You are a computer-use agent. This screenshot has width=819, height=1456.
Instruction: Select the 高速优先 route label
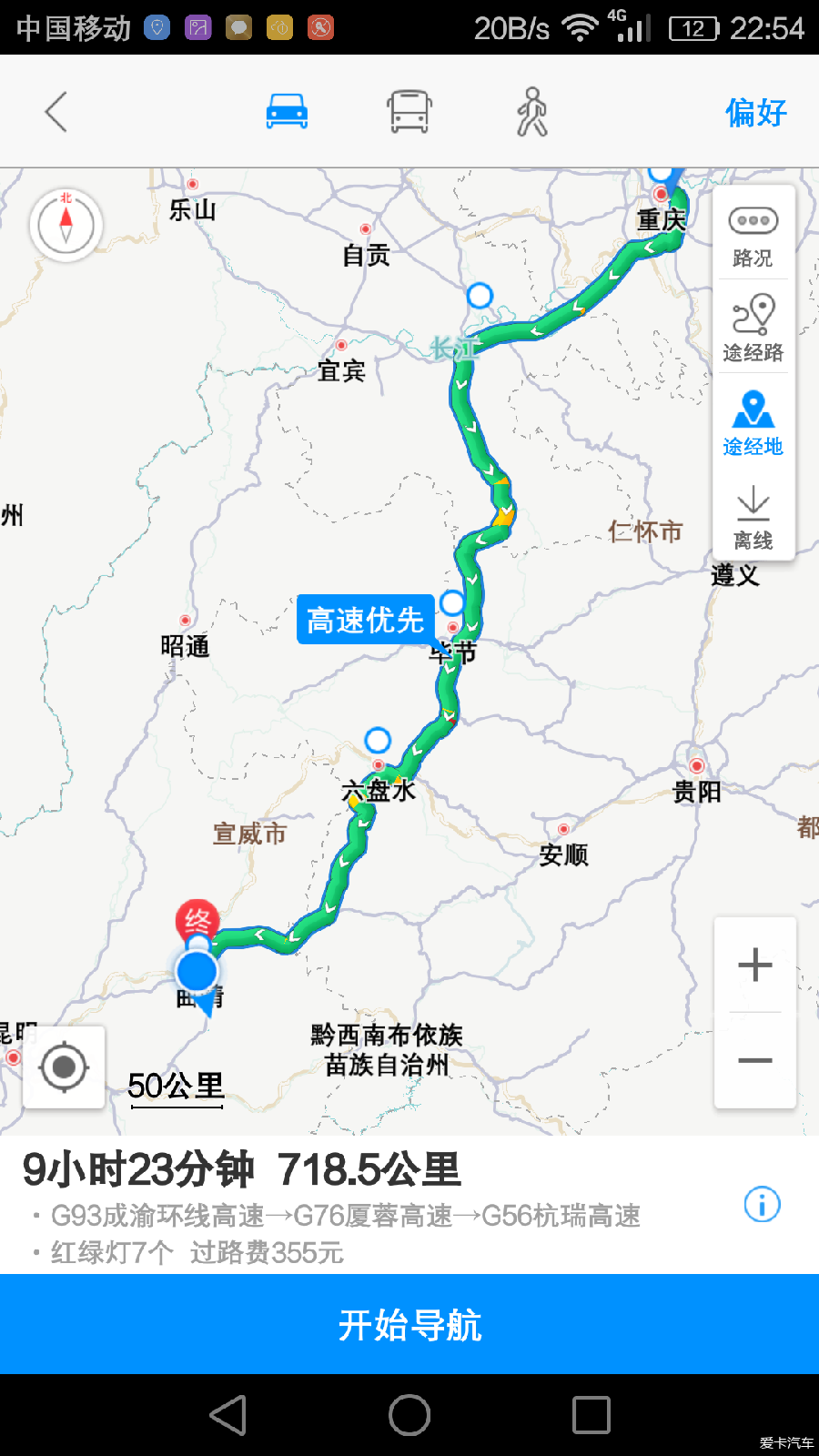[x=365, y=620]
